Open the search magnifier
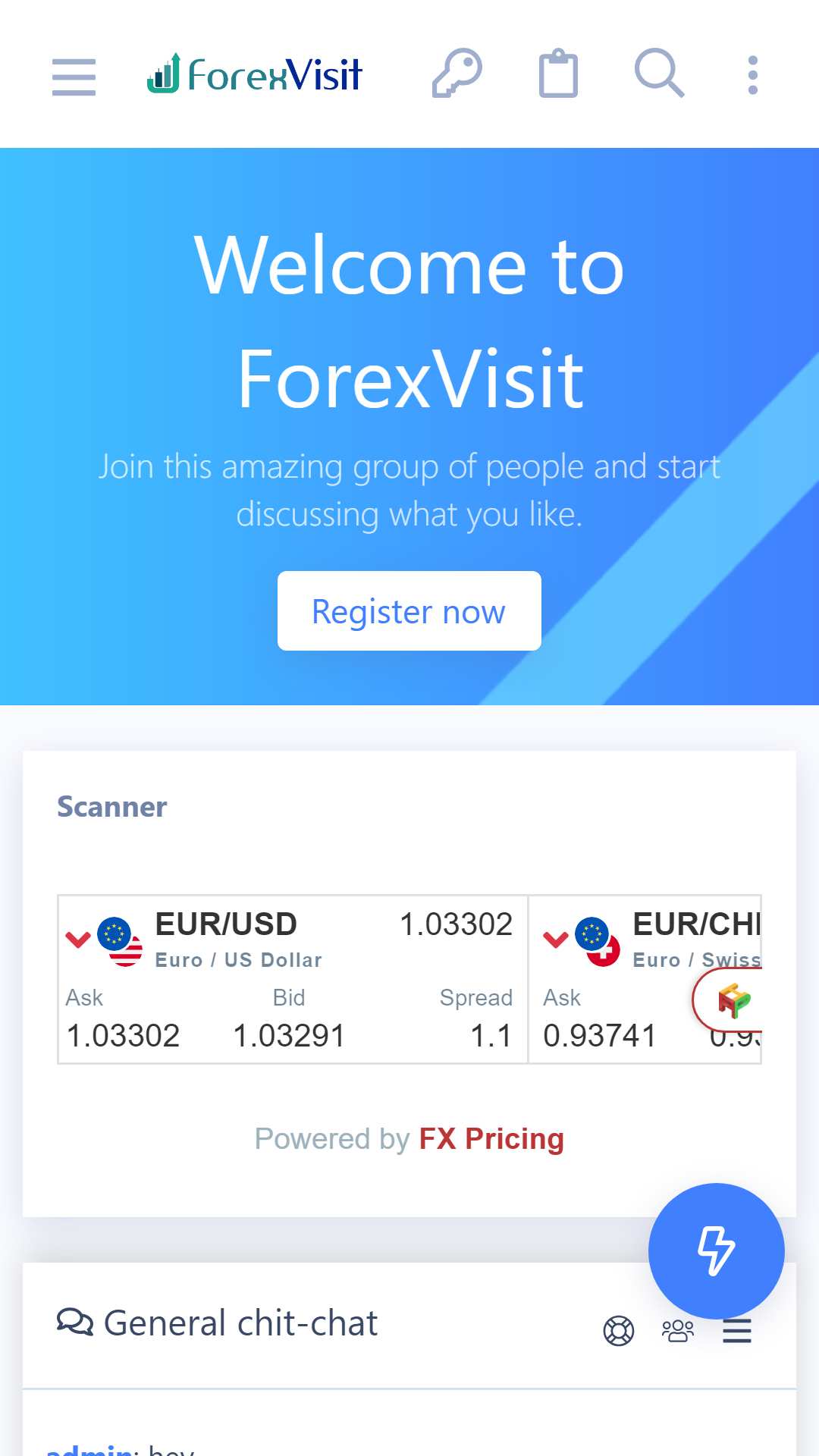The width and height of the screenshot is (819, 1456). click(x=659, y=74)
